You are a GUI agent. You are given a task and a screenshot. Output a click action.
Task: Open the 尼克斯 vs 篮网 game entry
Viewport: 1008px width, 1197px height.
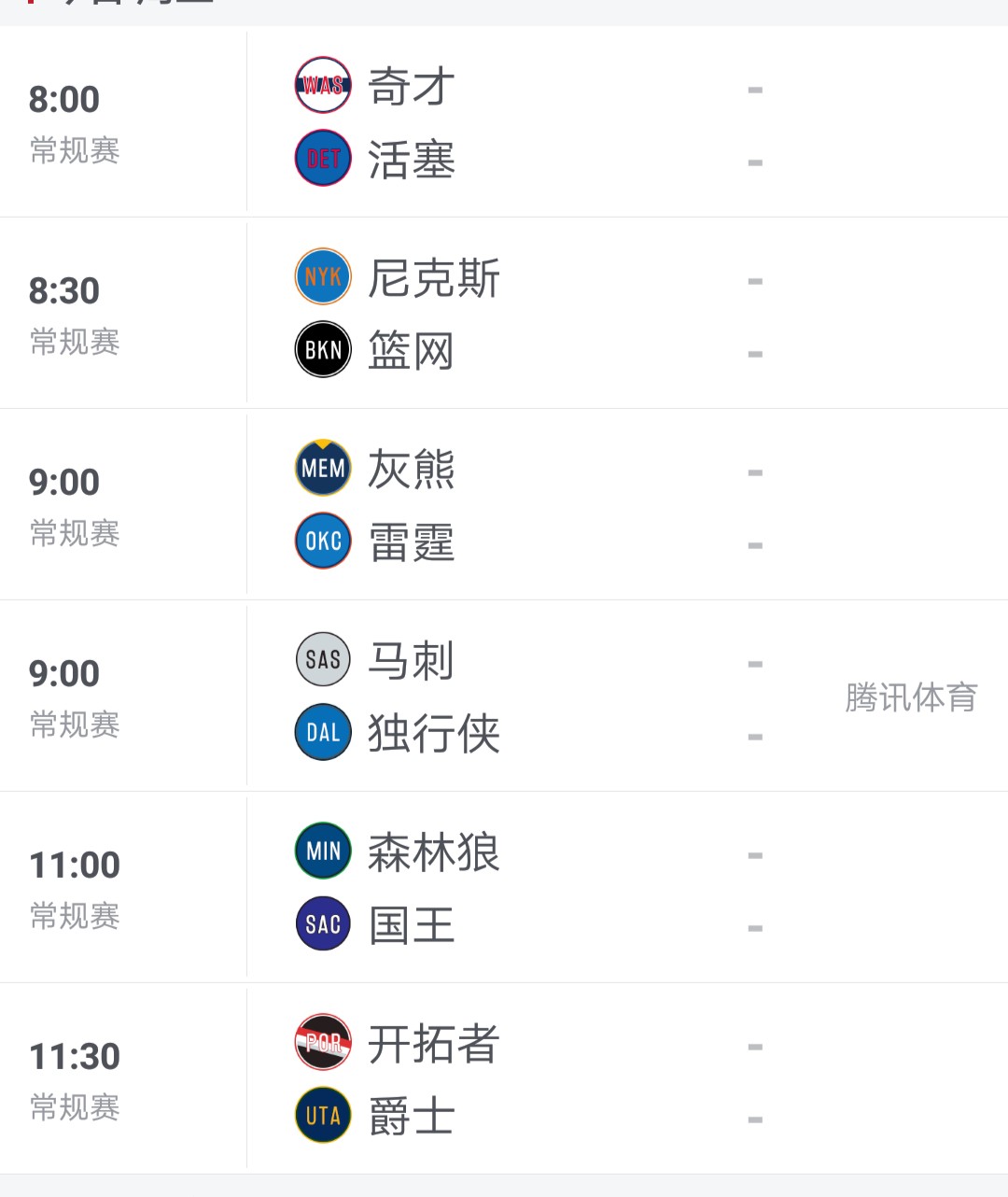pos(504,314)
